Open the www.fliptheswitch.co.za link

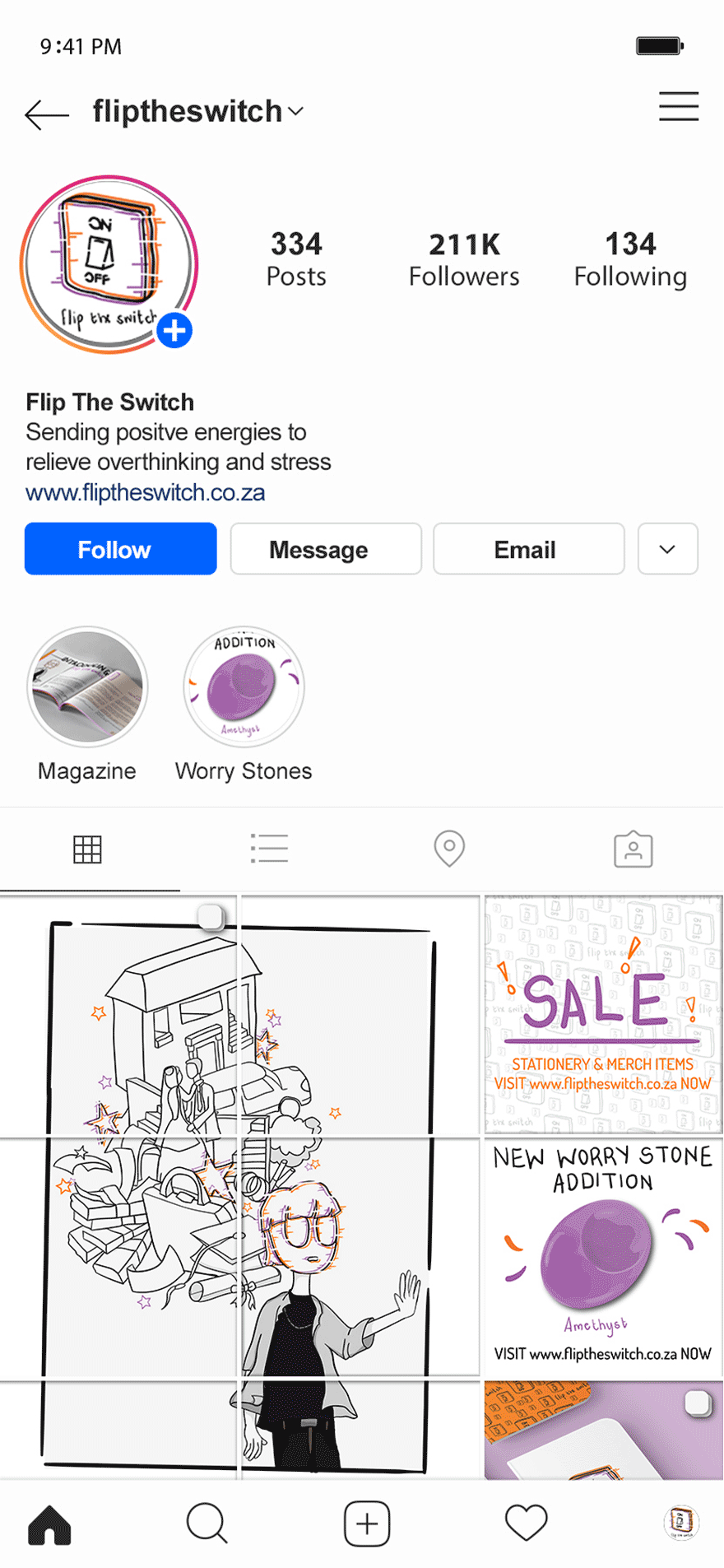pos(146,492)
